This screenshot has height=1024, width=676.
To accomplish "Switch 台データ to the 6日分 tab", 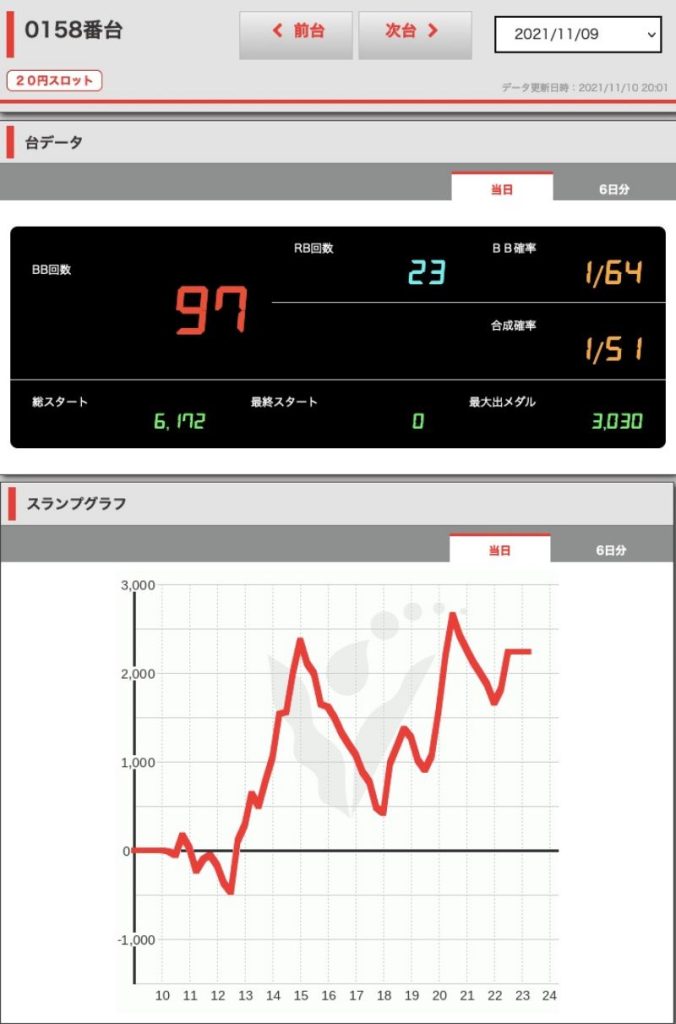I will 614,189.
